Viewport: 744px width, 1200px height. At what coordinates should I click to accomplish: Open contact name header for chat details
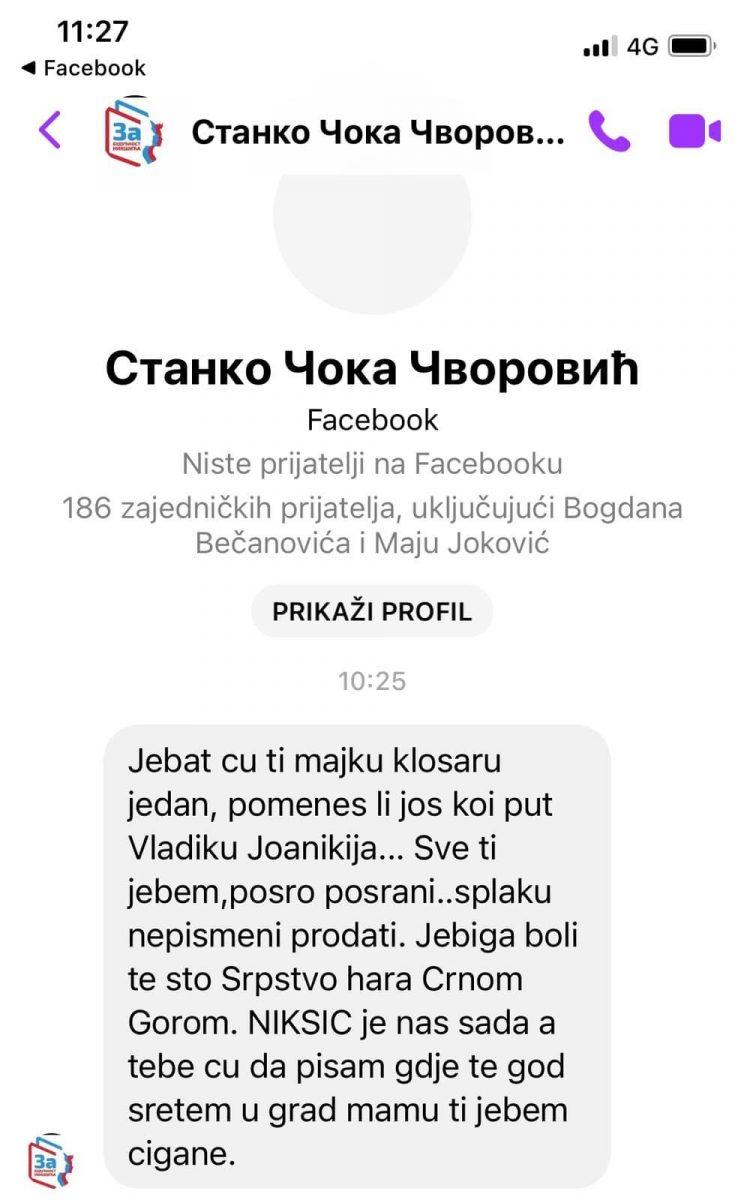(377, 132)
